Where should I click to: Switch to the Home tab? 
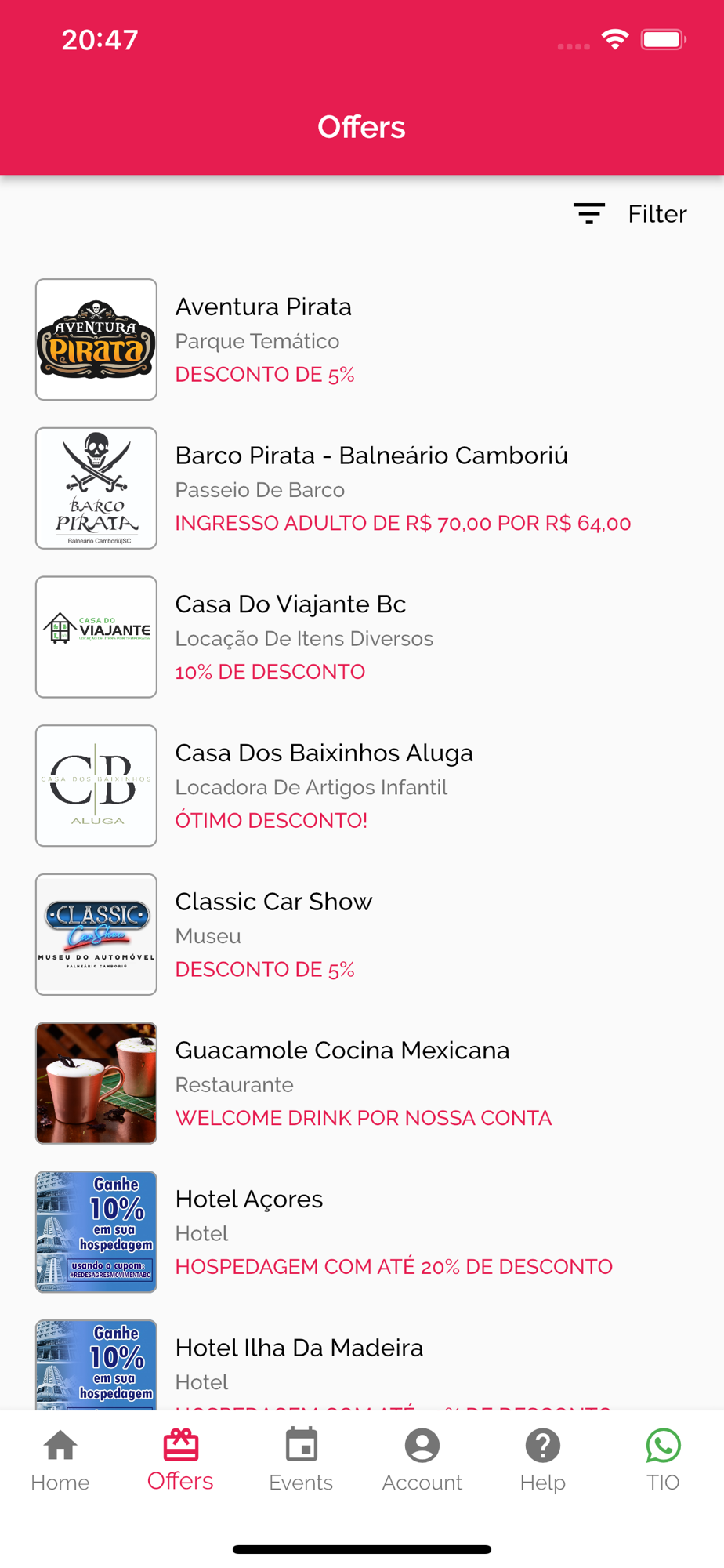click(60, 1460)
